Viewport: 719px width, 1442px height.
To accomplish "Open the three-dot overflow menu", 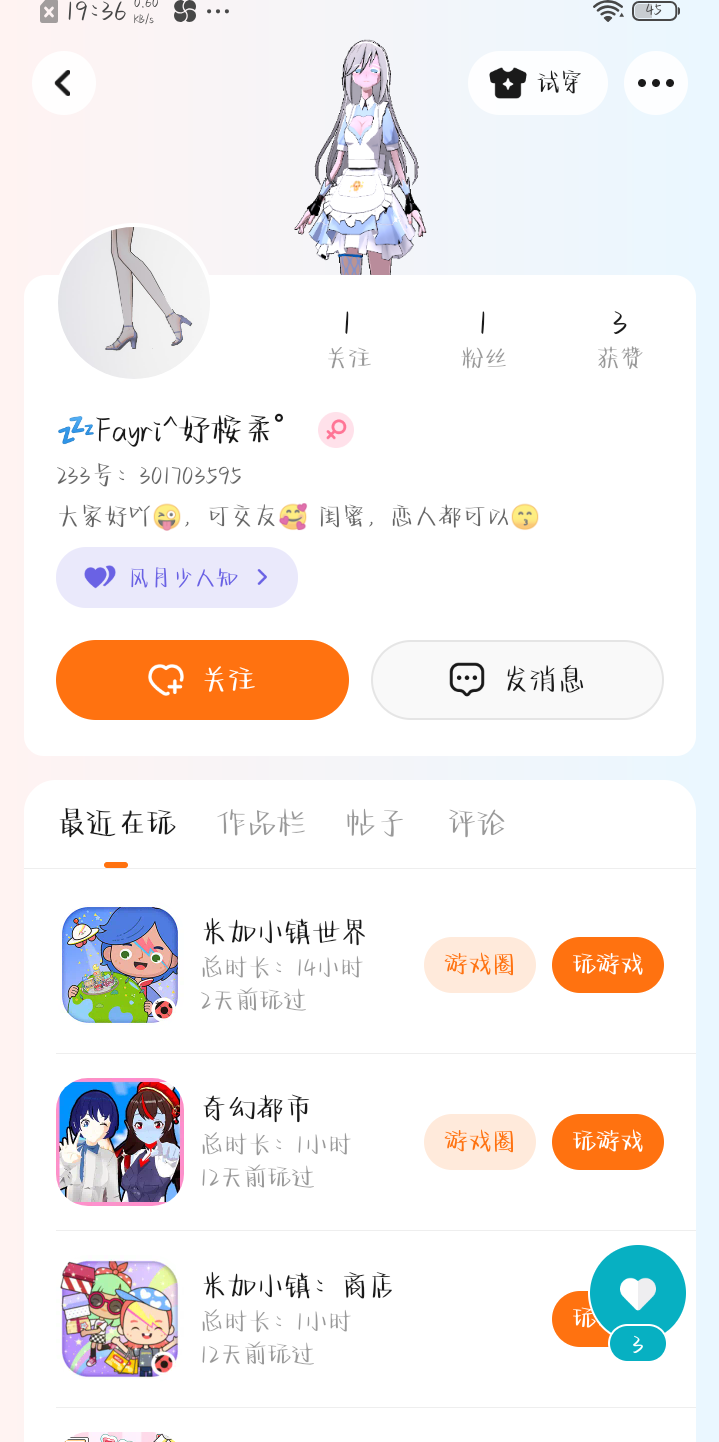I will [655, 83].
